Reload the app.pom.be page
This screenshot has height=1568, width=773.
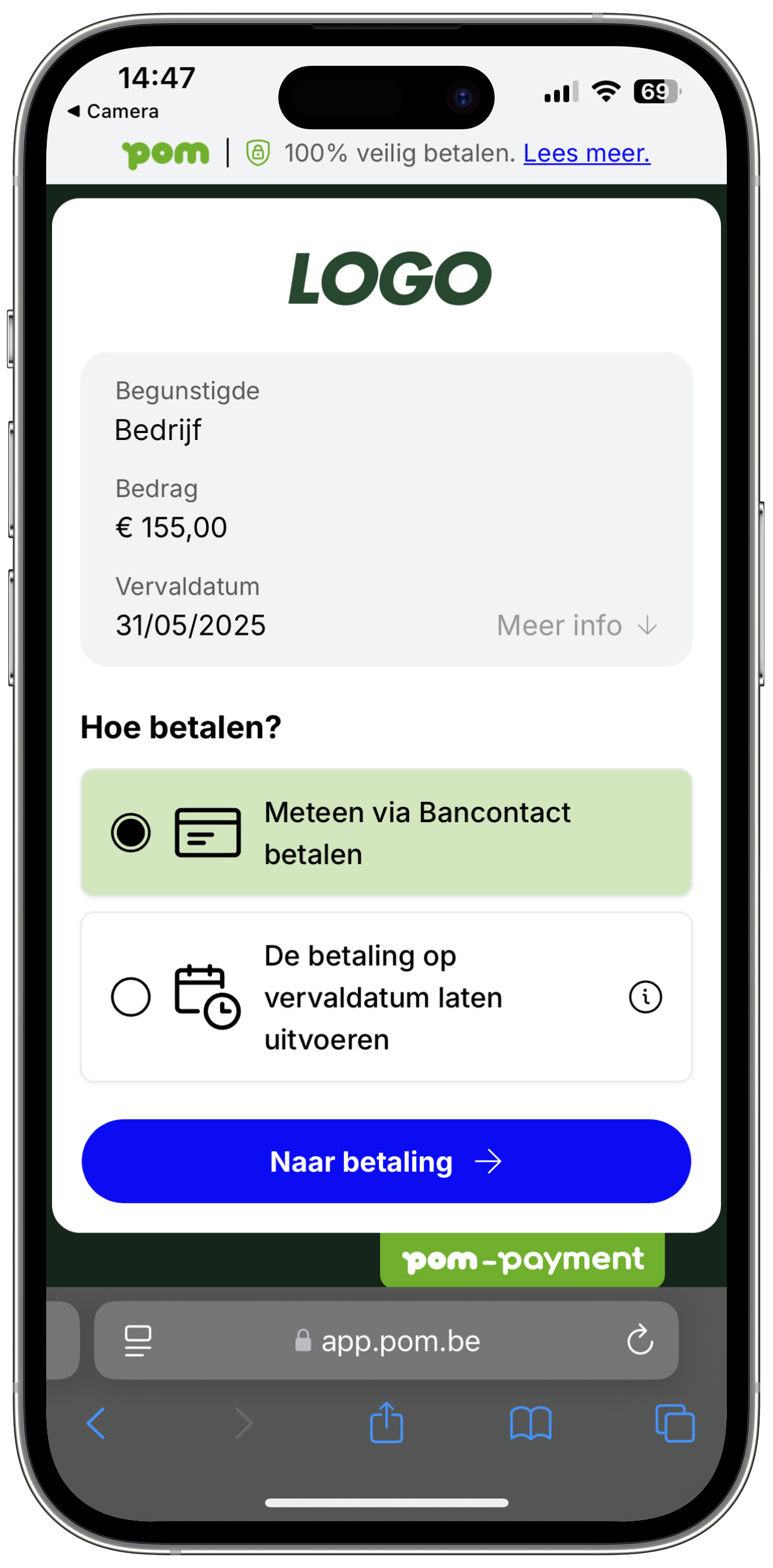tap(640, 1341)
